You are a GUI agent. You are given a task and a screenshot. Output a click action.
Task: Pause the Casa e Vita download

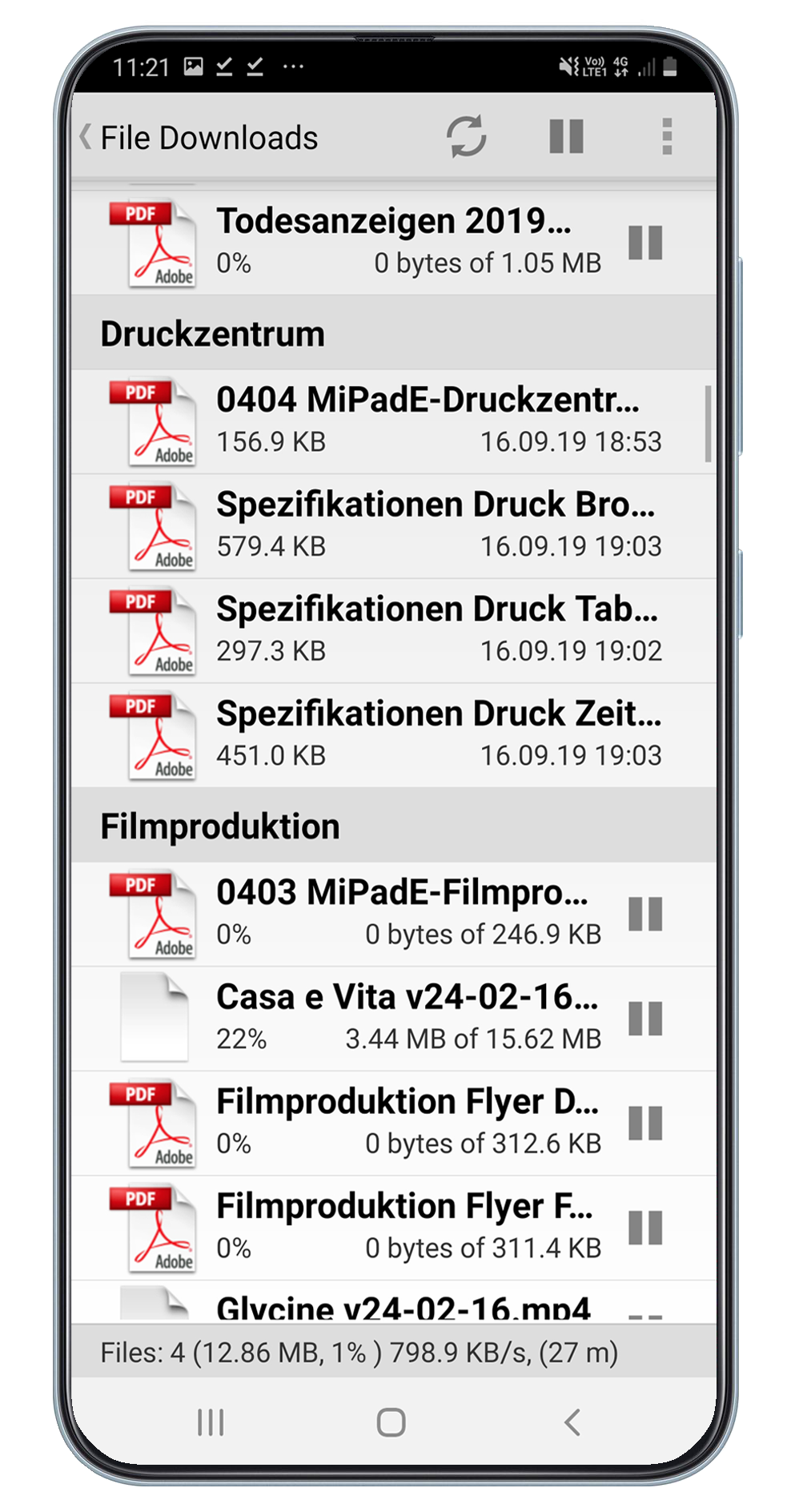pyautogui.click(x=644, y=1019)
